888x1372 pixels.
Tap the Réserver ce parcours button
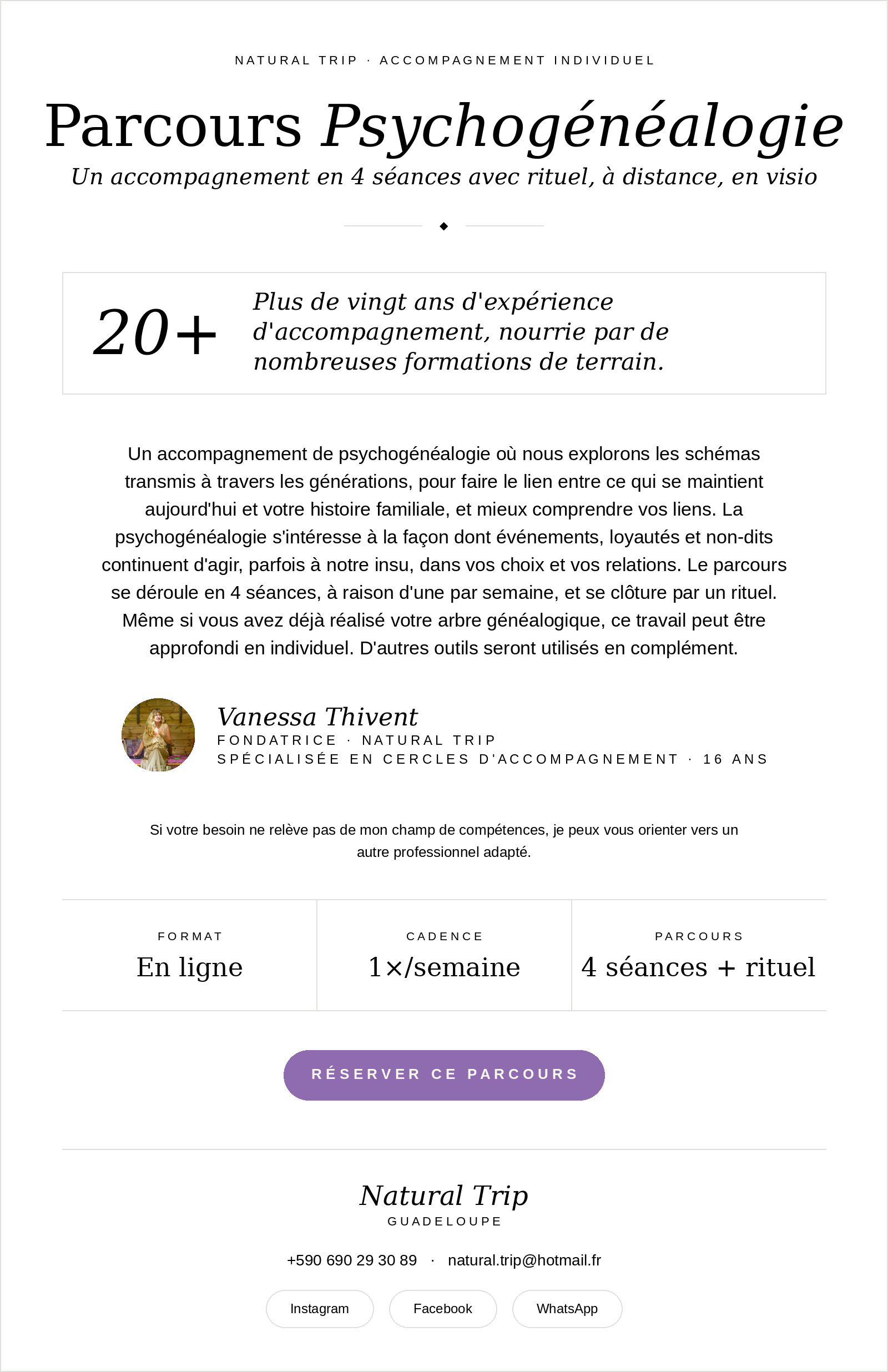[444, 1075]
